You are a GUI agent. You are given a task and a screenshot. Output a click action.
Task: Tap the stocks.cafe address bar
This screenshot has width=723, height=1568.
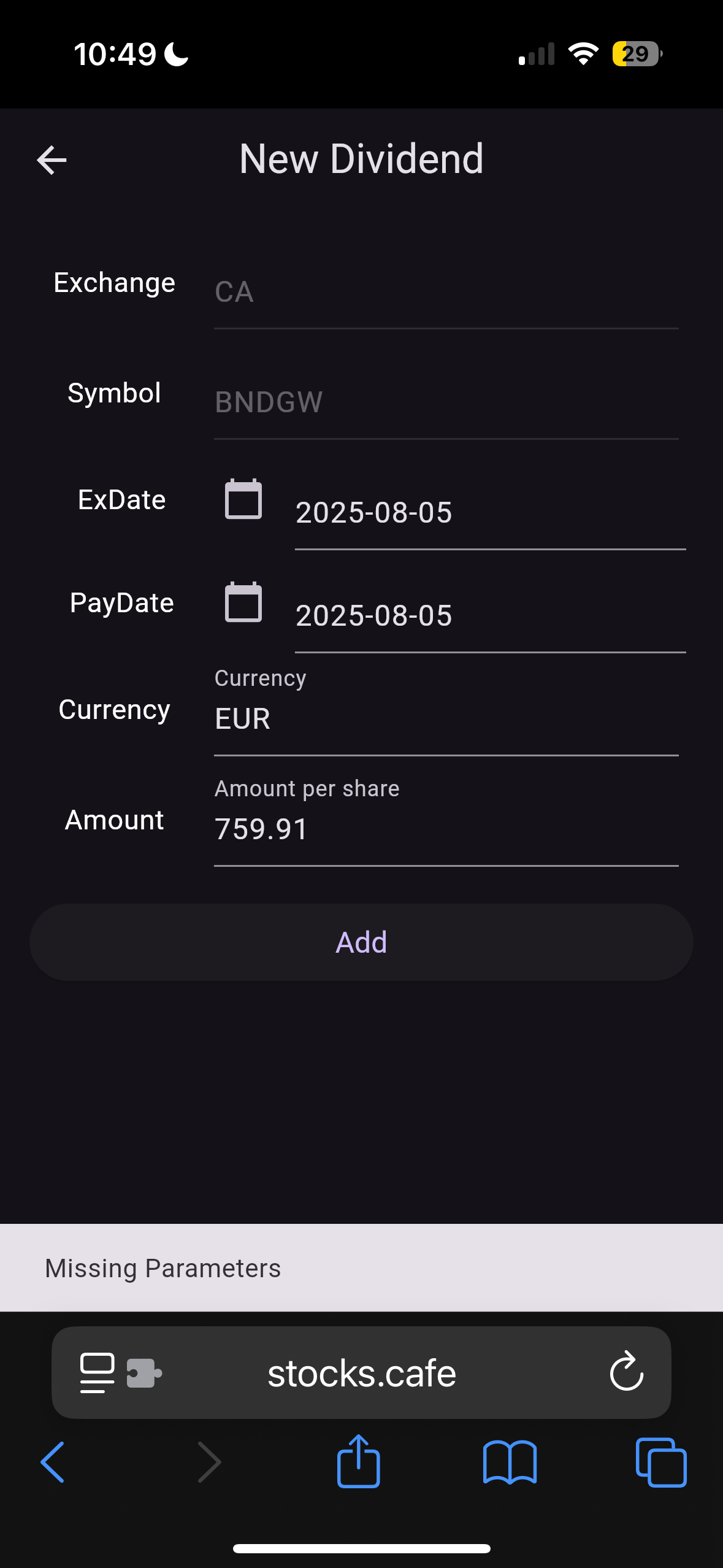tap(362, 1373)
